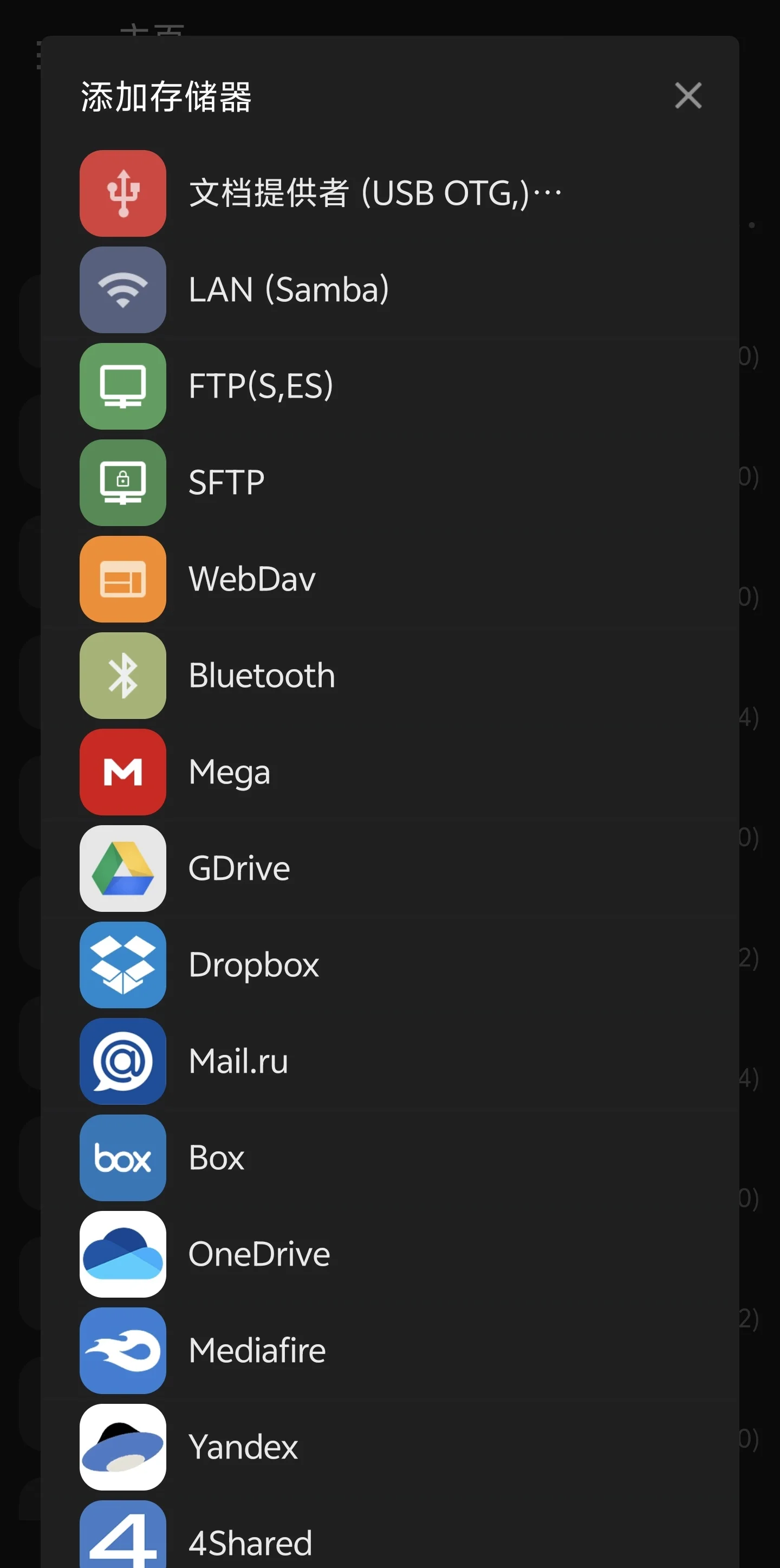Add an FTP(S,ES) storage
This screenshot has height=1568, width=780.
tap(261, 386)
